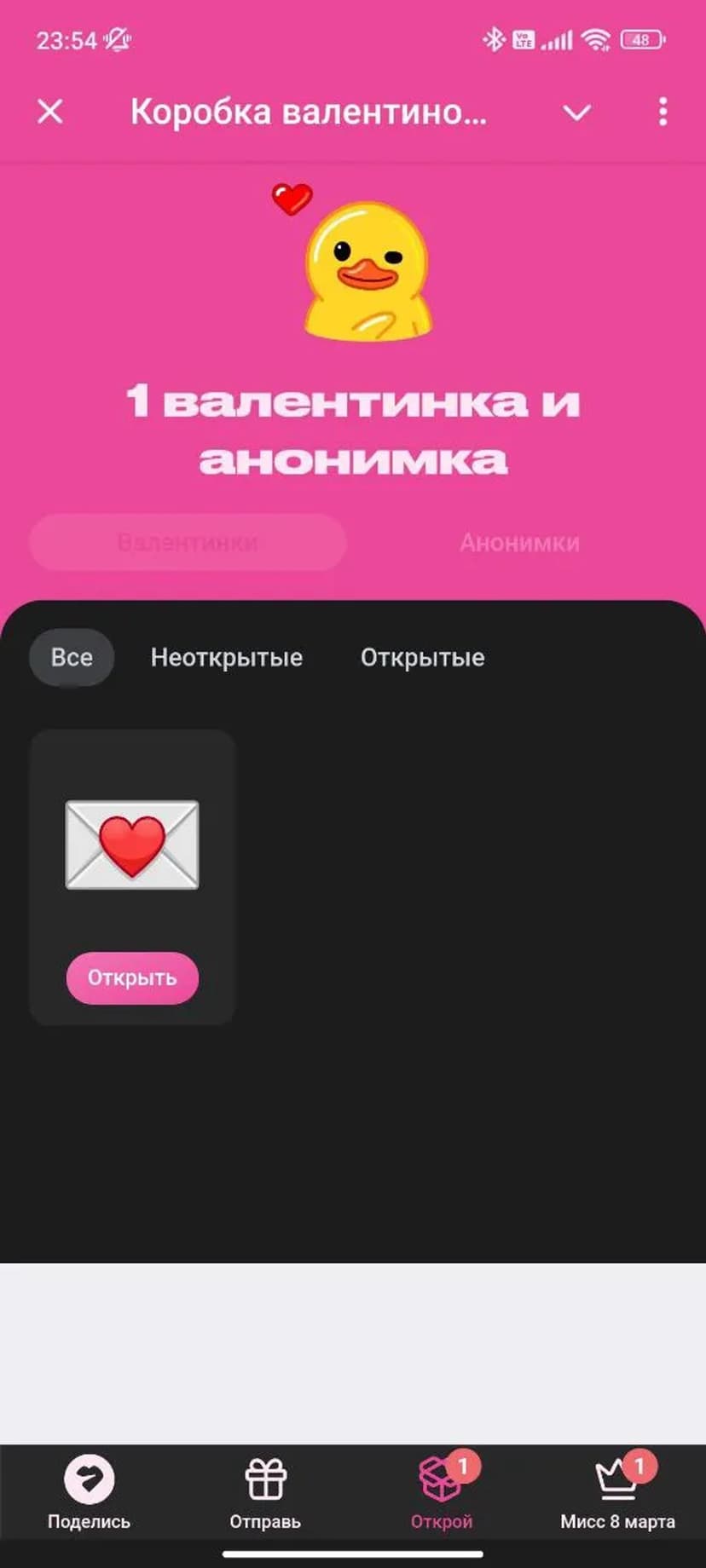Switch to the Валентинки segment

[188, 542]
